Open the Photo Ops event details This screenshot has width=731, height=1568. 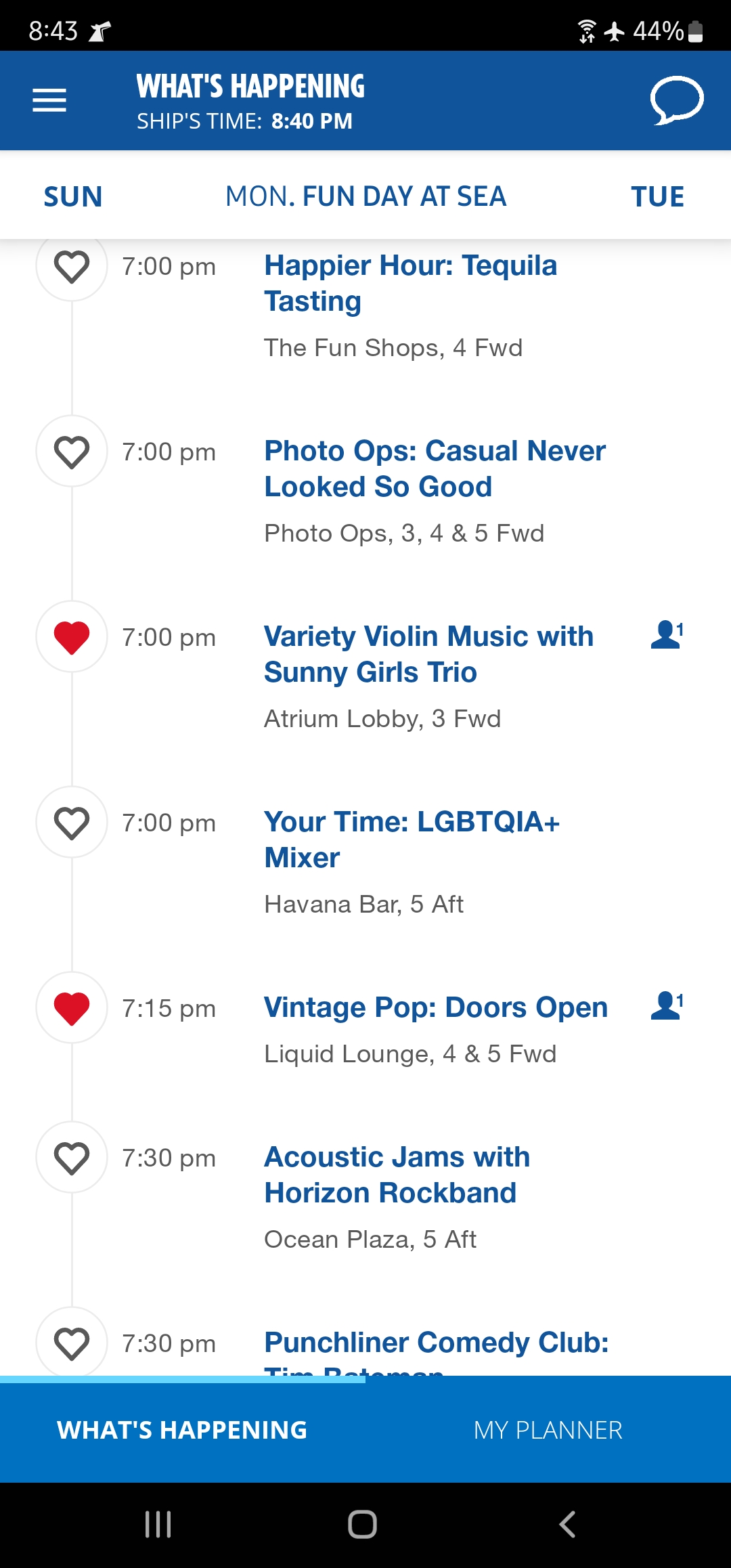pyautogui.click(x=435, y=469)
